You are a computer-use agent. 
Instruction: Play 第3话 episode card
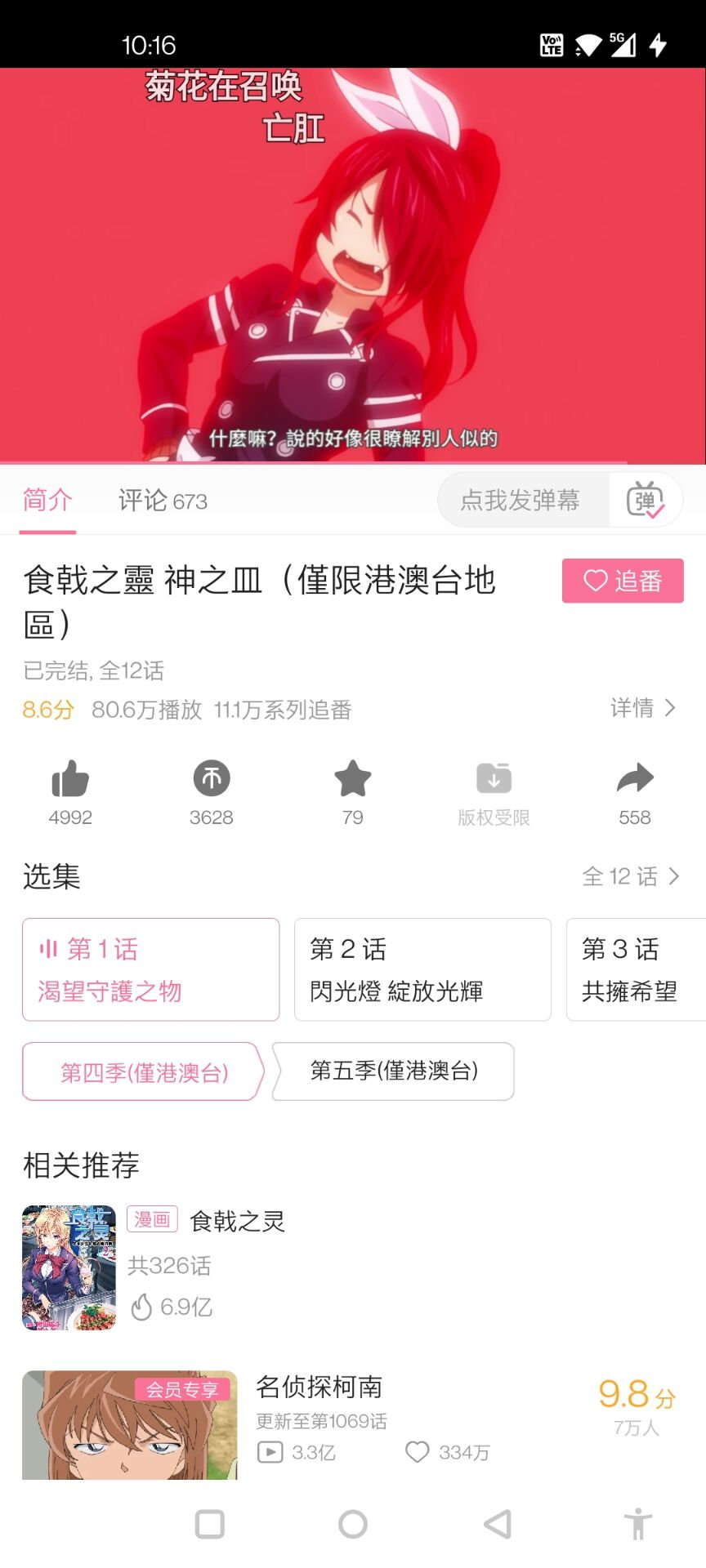click(x=636, y=969)
